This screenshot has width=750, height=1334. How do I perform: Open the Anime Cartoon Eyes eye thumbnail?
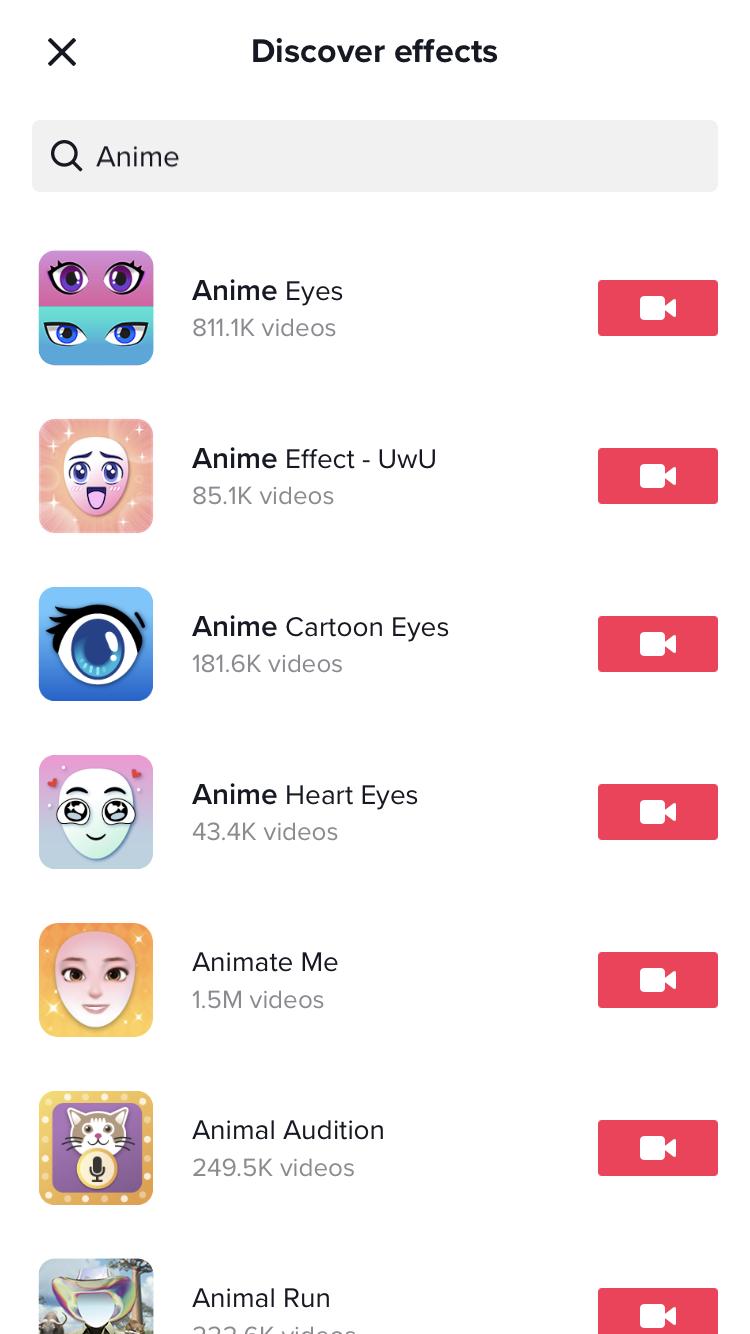[96, 644]
